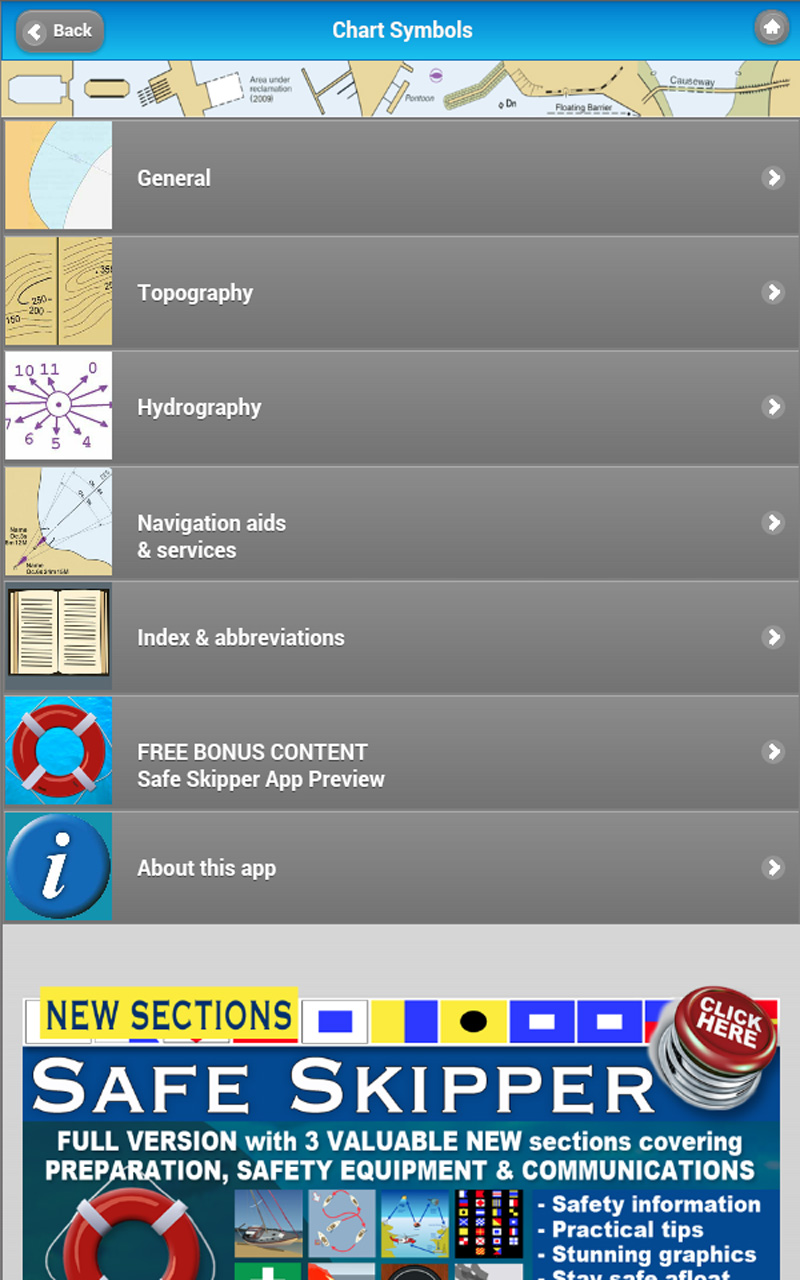Expand Hydrography using the right arrow

point(773,406)
